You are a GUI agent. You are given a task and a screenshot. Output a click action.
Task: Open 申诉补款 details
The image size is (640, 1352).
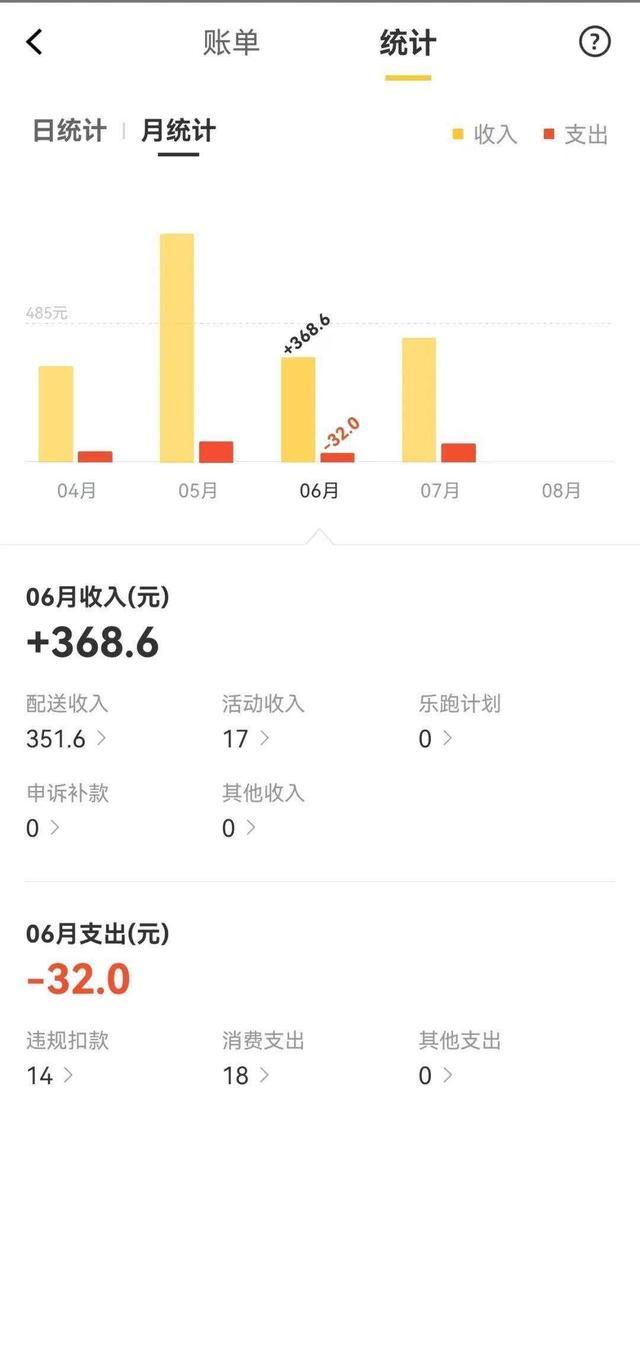click(x=67, y=811)
